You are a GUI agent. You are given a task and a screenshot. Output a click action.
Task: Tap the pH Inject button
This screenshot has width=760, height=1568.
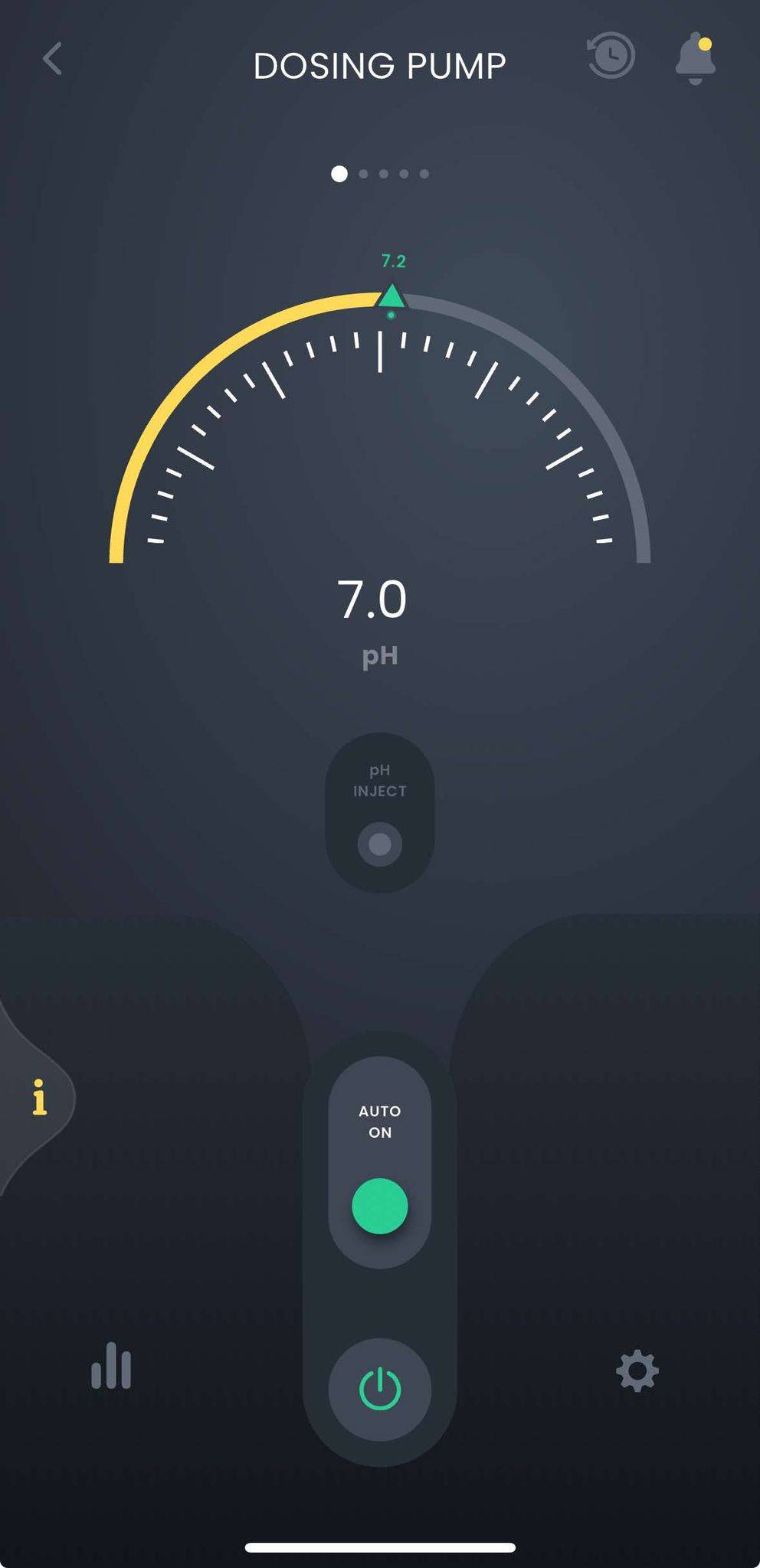click(x=380, y=812)
